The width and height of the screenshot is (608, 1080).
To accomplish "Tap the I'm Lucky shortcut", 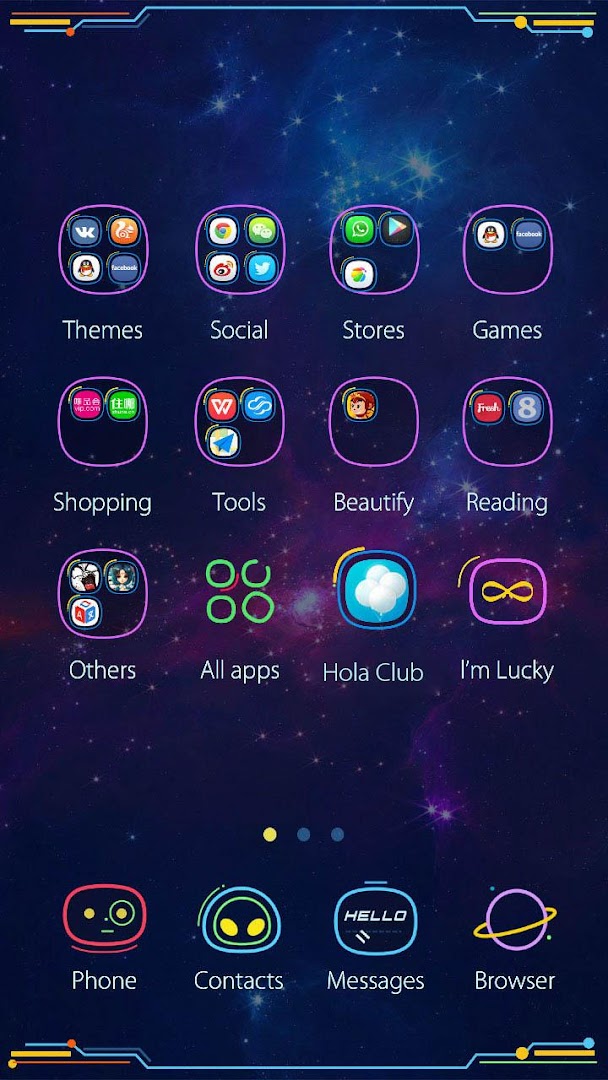I will tap(507, 592).
